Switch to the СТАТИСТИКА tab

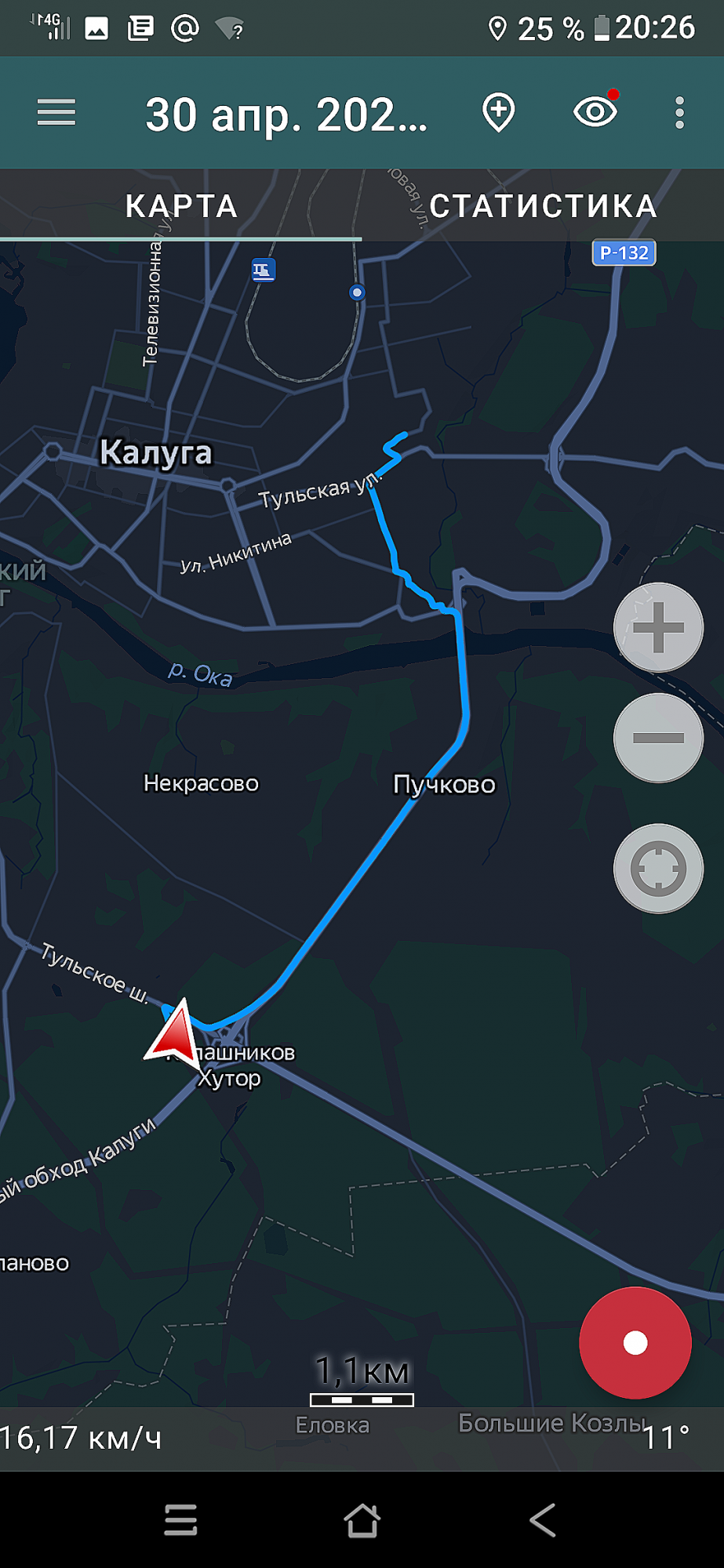point(543,205)
